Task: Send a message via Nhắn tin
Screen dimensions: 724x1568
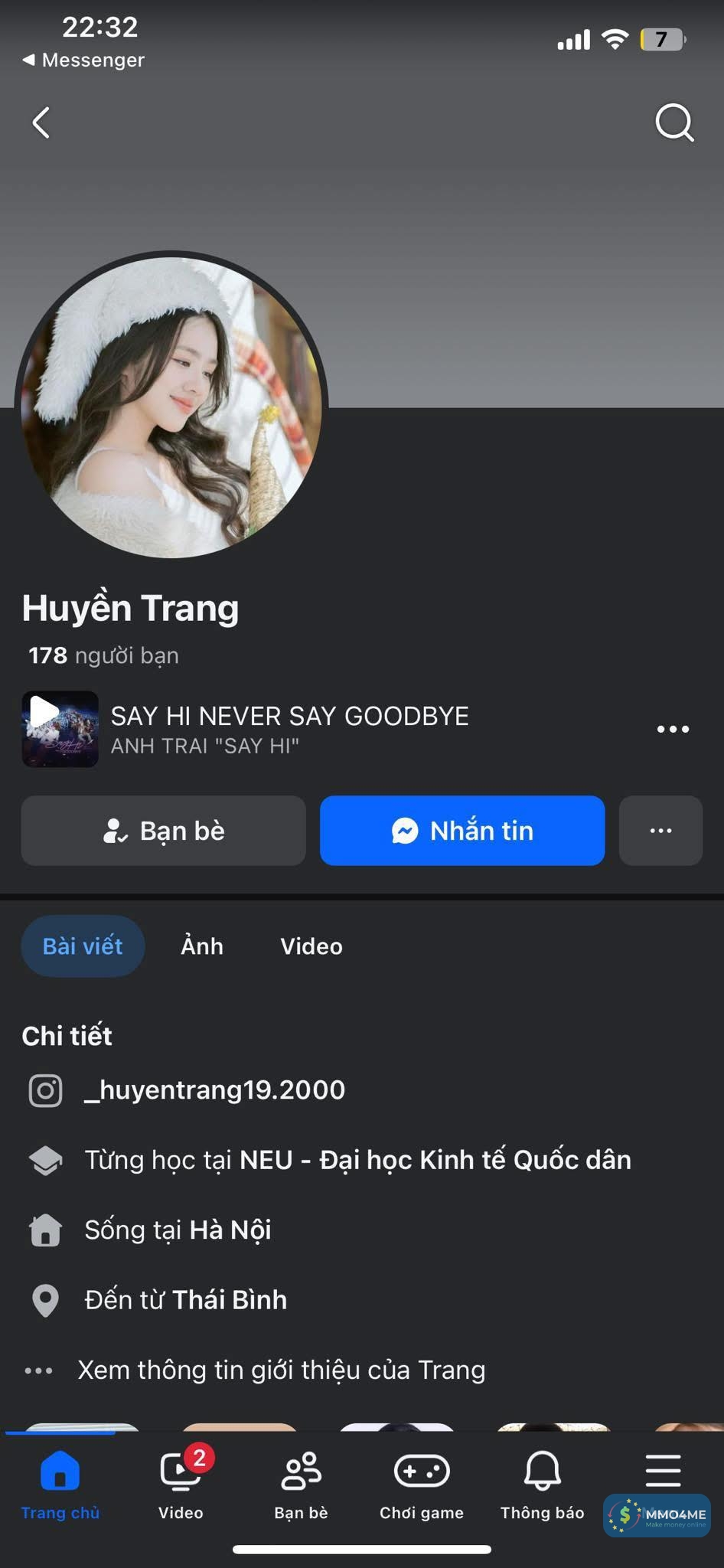Action: coord(462,831)
